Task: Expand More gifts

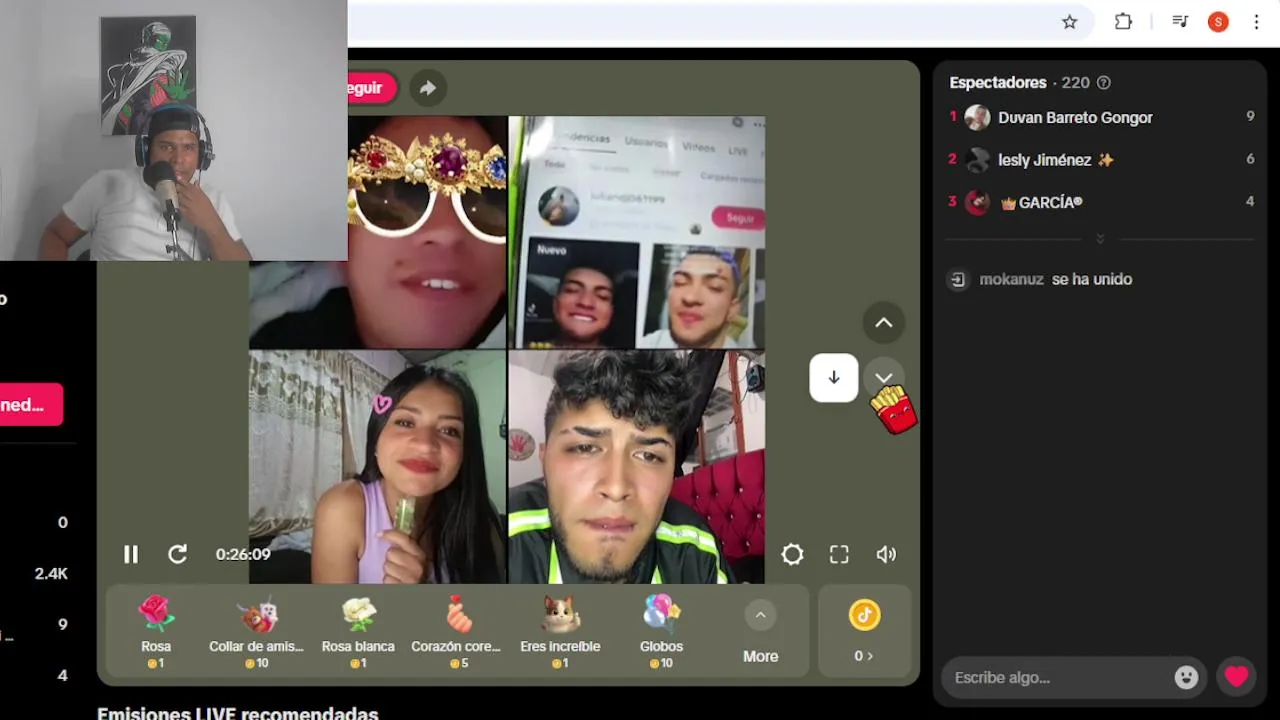Action: coord(760,632)
